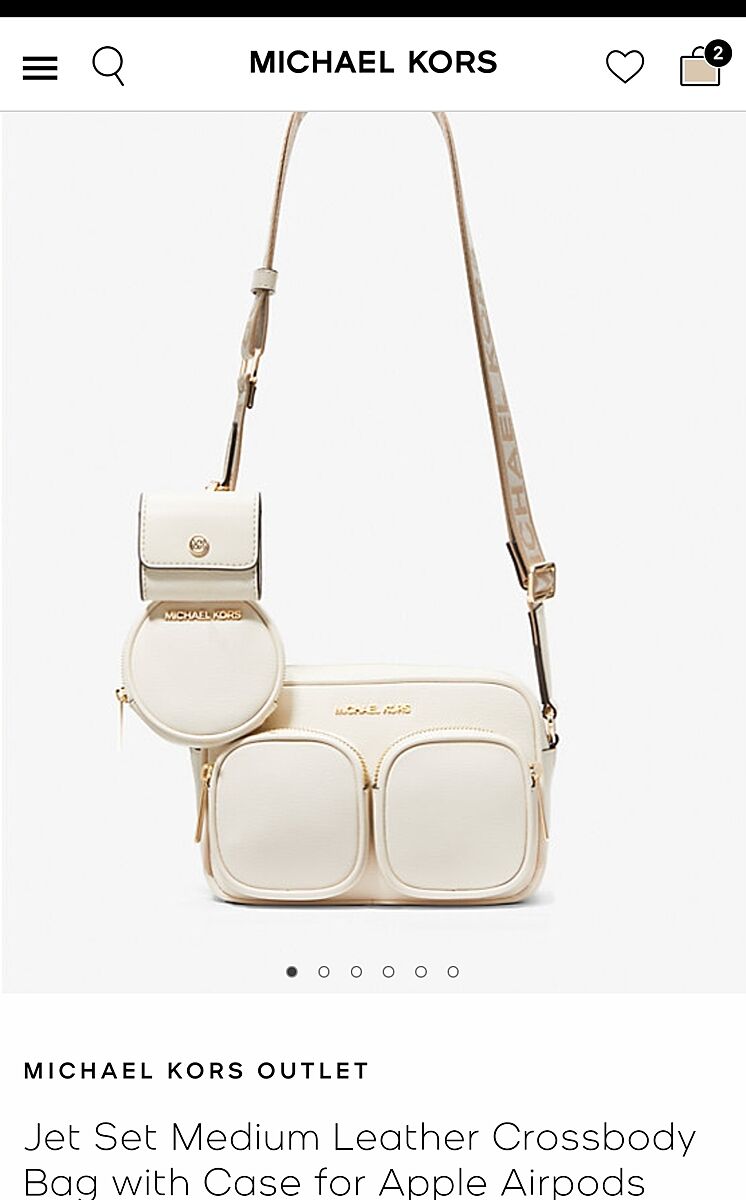Select the last image indicator dot

coord(453,971)
